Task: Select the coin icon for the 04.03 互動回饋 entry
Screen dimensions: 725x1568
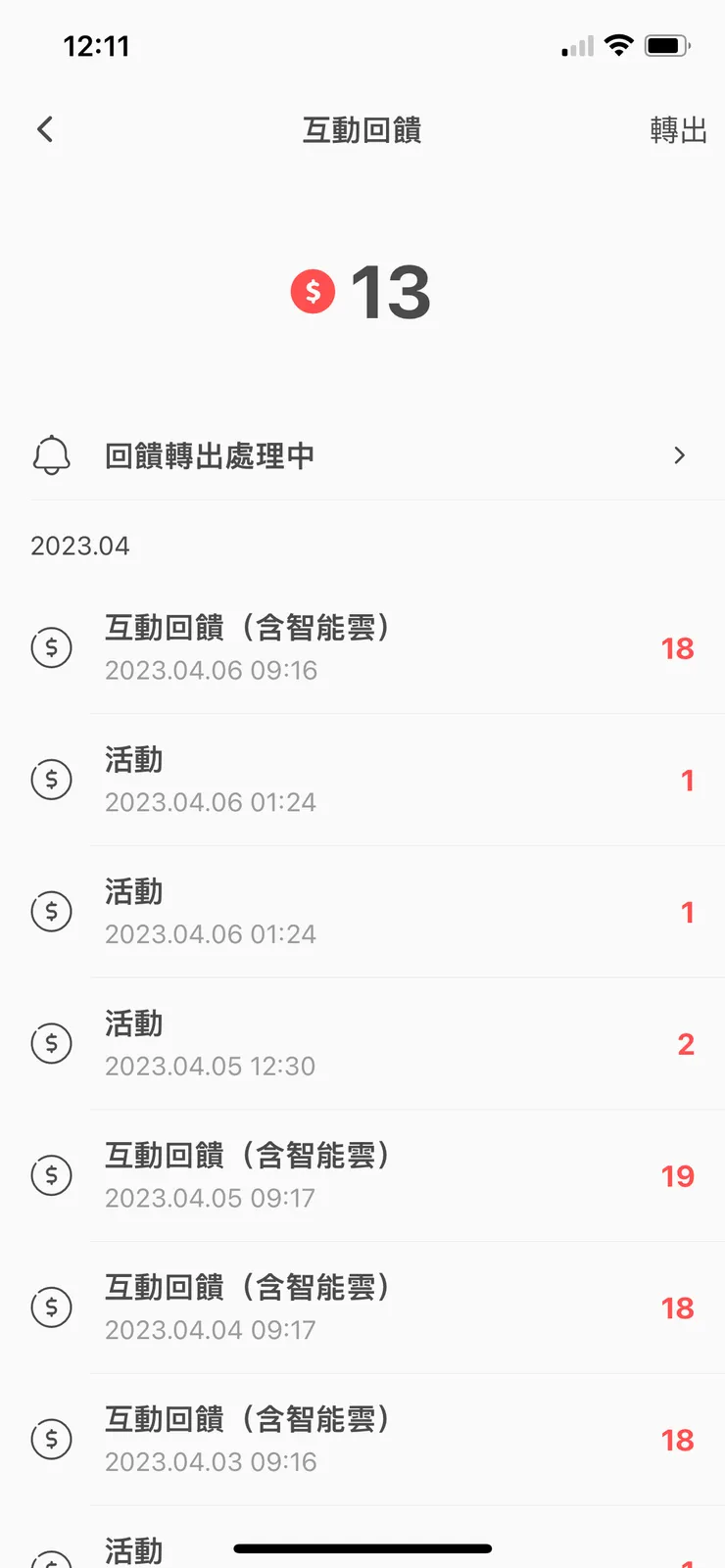Action: point(51,1440)
